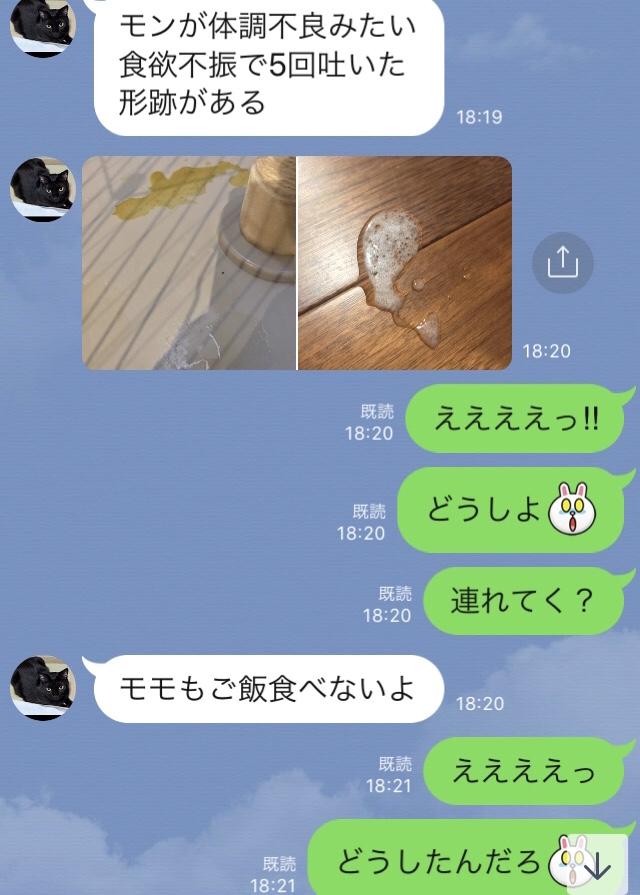Open the left photo of yellow spill
Image resolution: width=640 pixels, height=895 pixels.
pyautogui.click(x=189, y=263)
